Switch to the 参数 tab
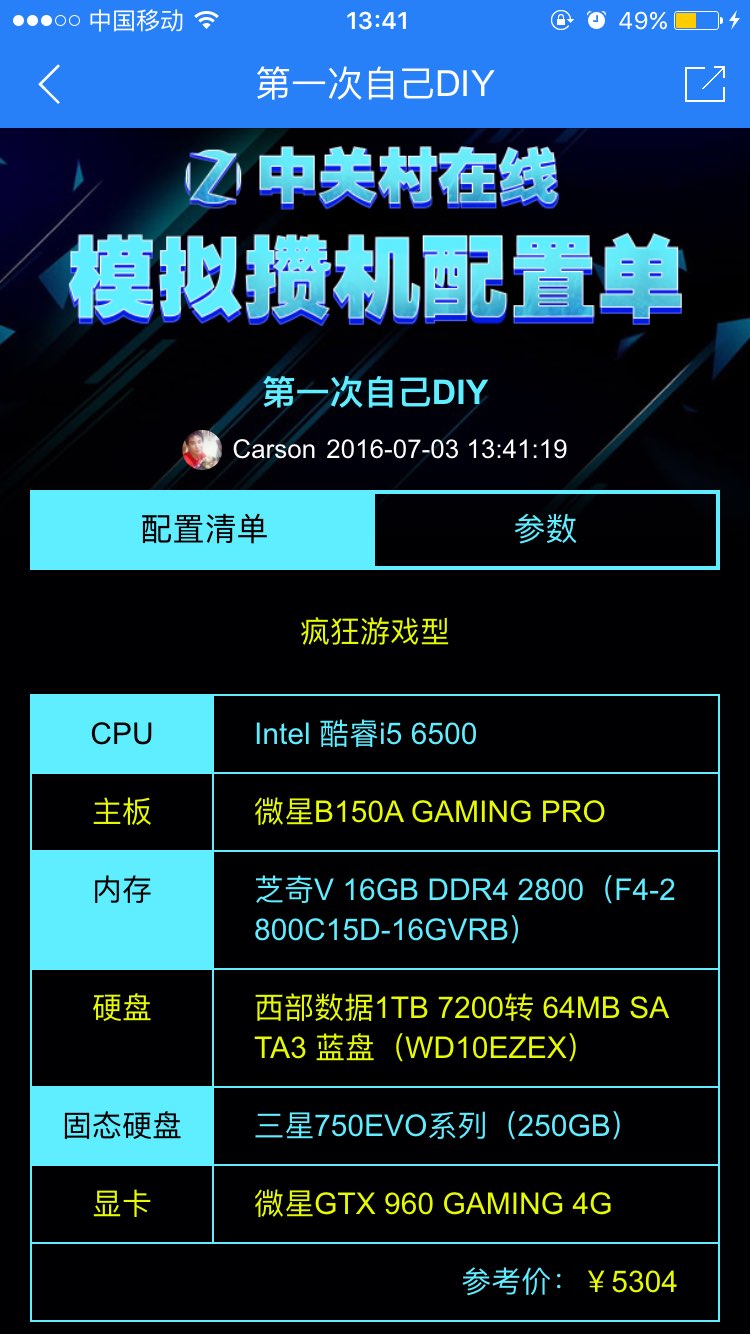The width and height of the screenshot is (750, 1334). coord(546,530)
